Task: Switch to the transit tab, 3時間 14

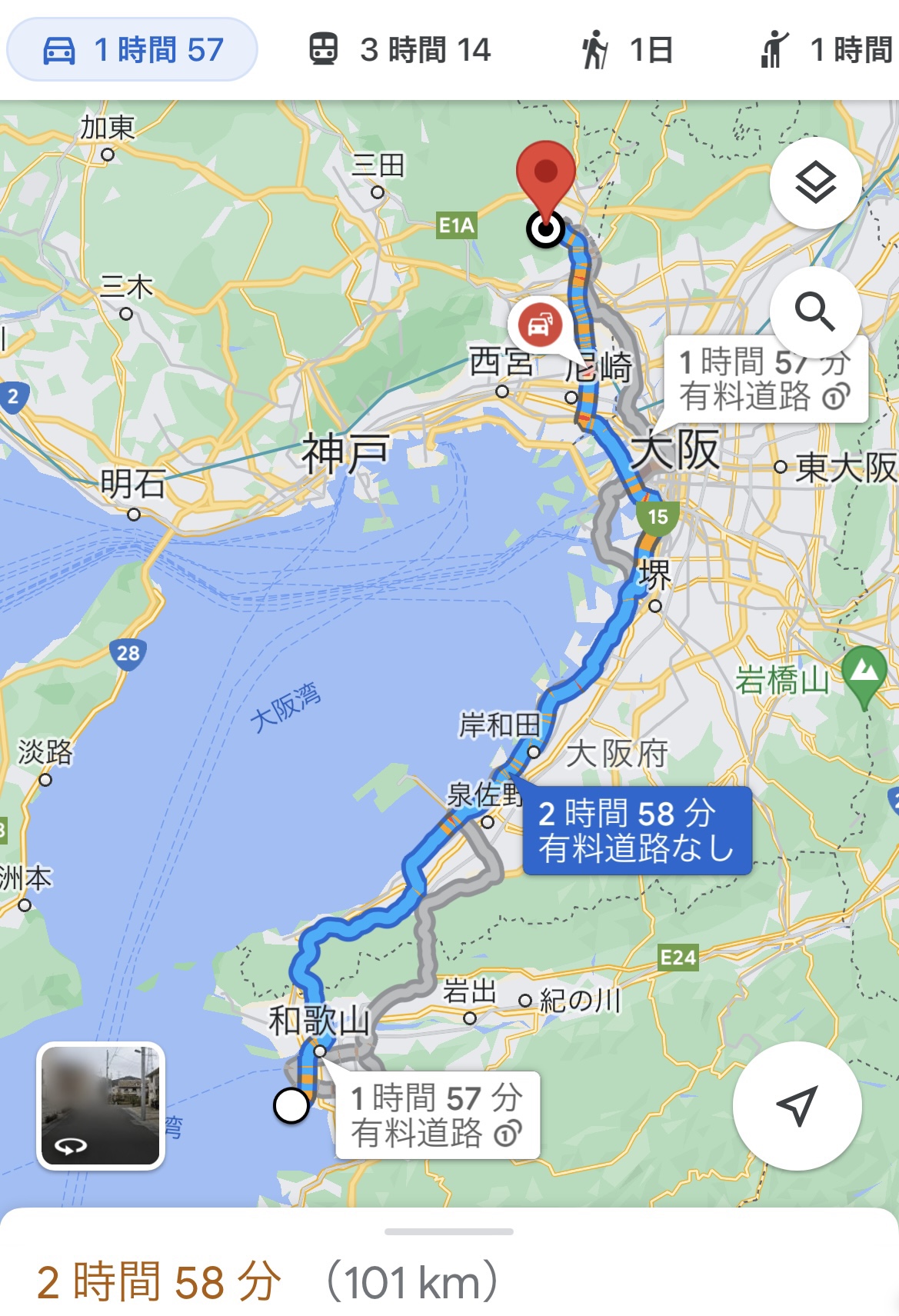Action: point(400,50)
